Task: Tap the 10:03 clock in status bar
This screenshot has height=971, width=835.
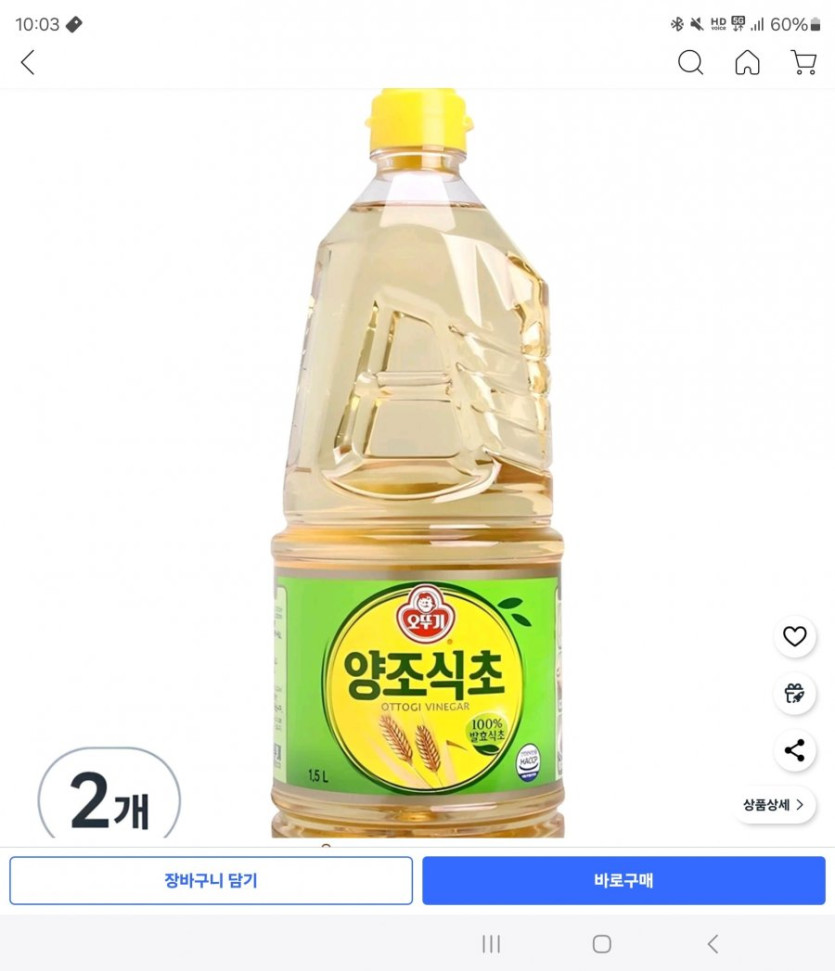Action: tap(37, 23)
